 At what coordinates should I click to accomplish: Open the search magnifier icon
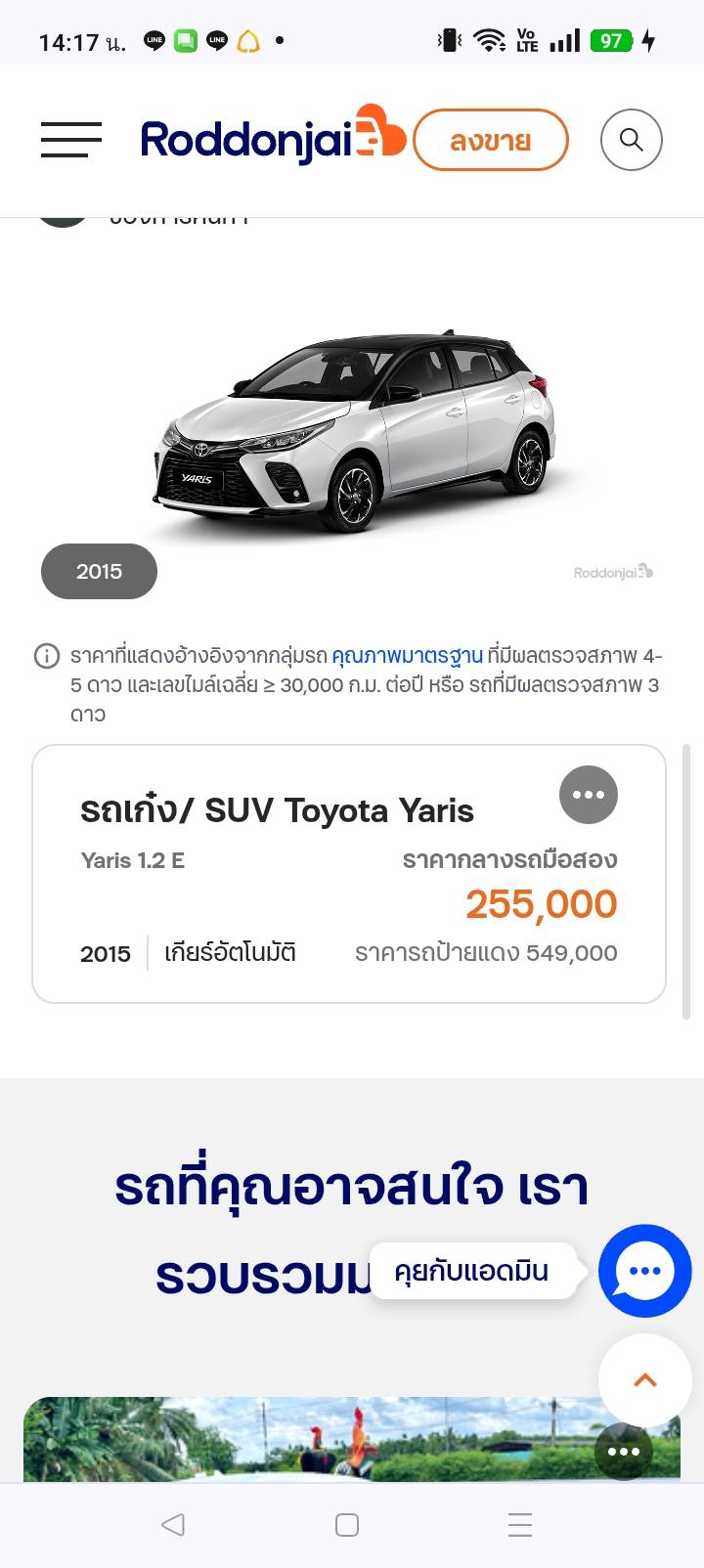631,141
